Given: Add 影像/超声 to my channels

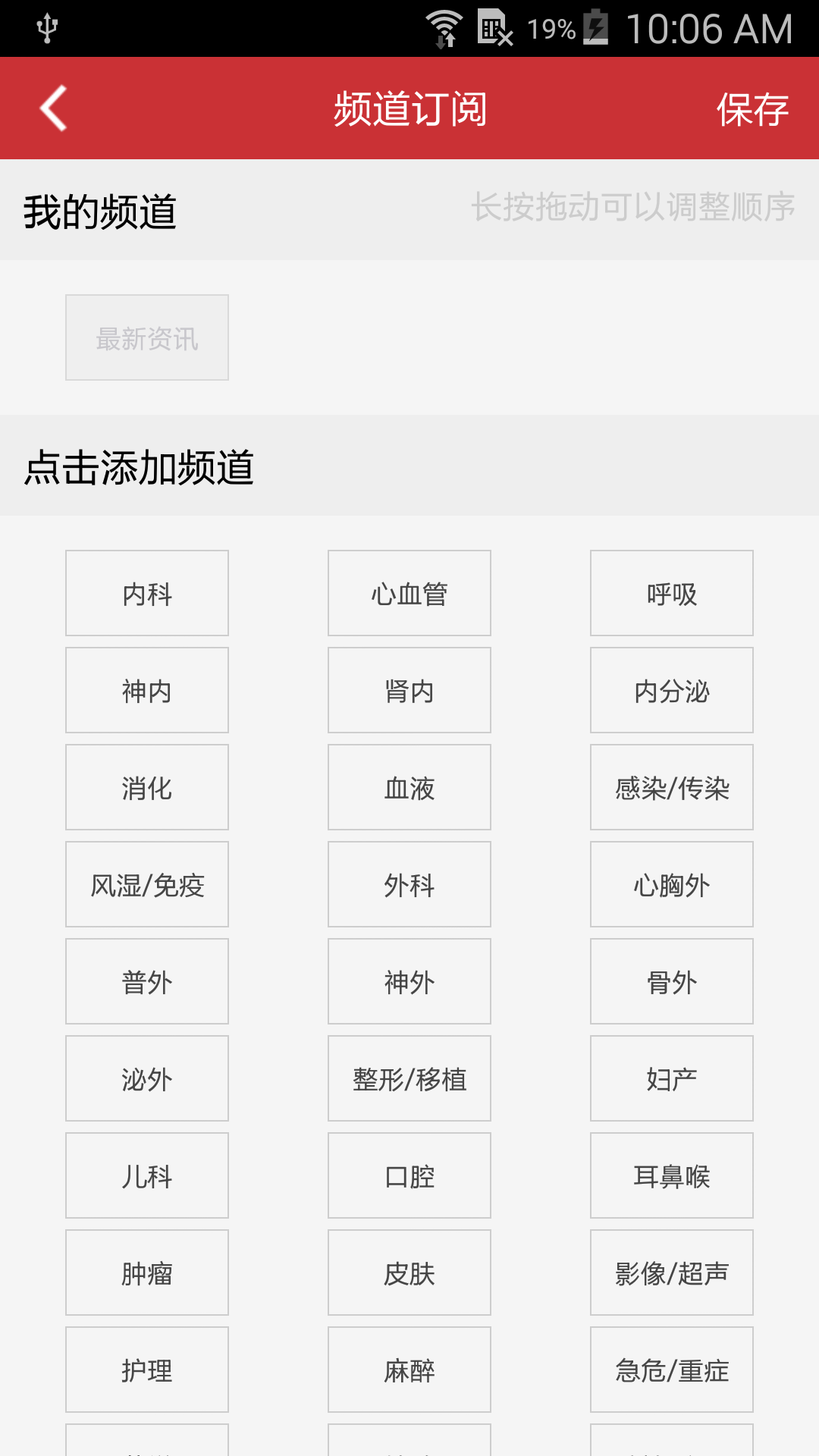Looking at the screenshot, I should pyautogui.click(x=671, y=1272).
